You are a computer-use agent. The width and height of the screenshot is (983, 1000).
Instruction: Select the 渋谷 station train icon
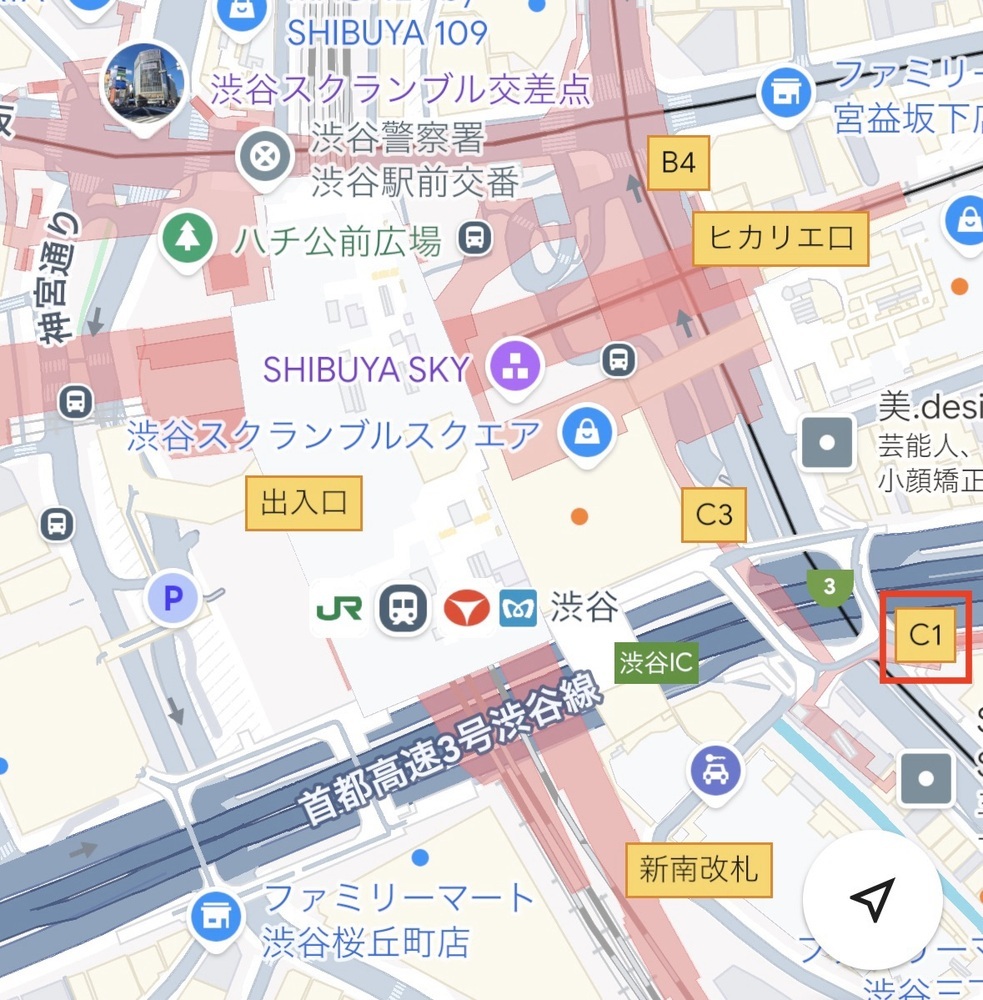point(403,609)
